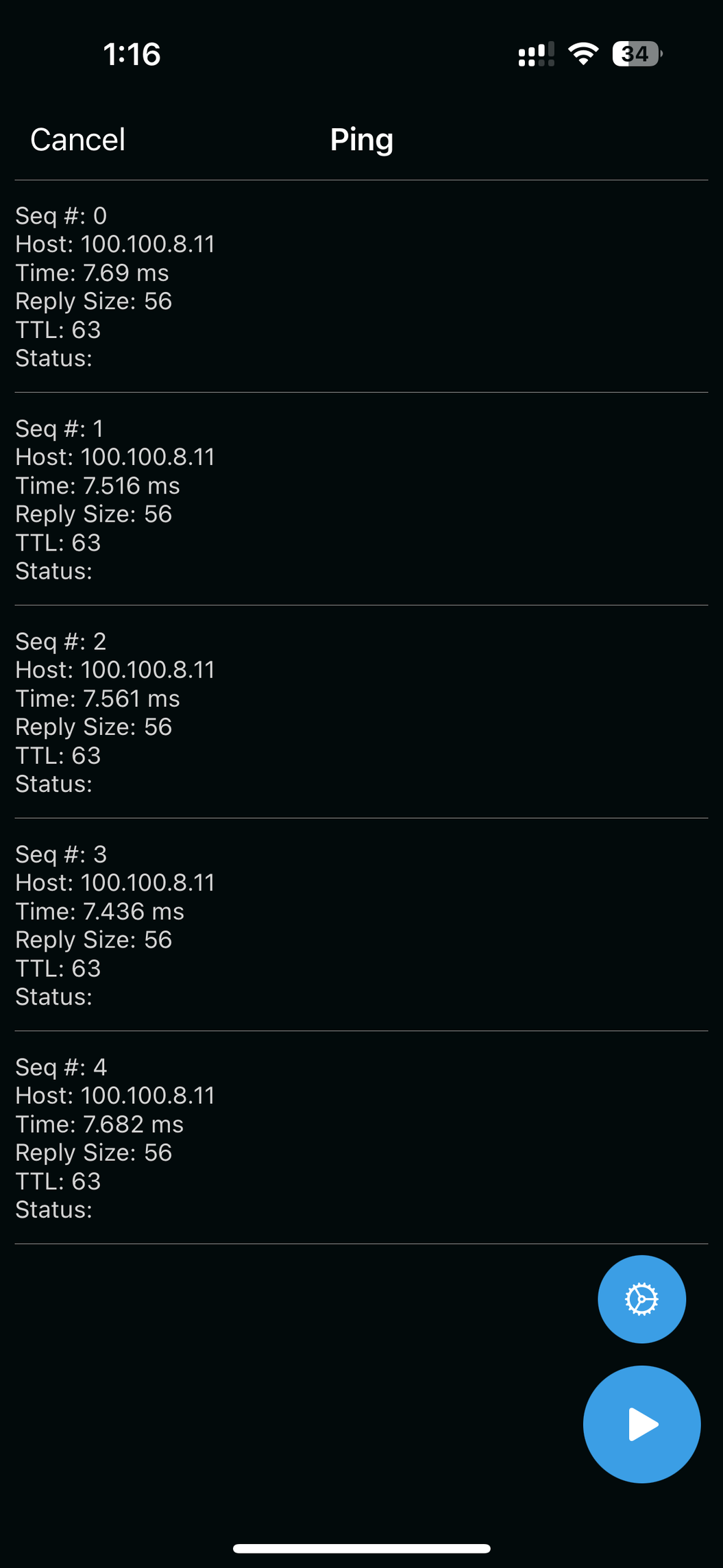Start the ping with play button
Screen dimensions: 723x1568
tap(641, 1424)
